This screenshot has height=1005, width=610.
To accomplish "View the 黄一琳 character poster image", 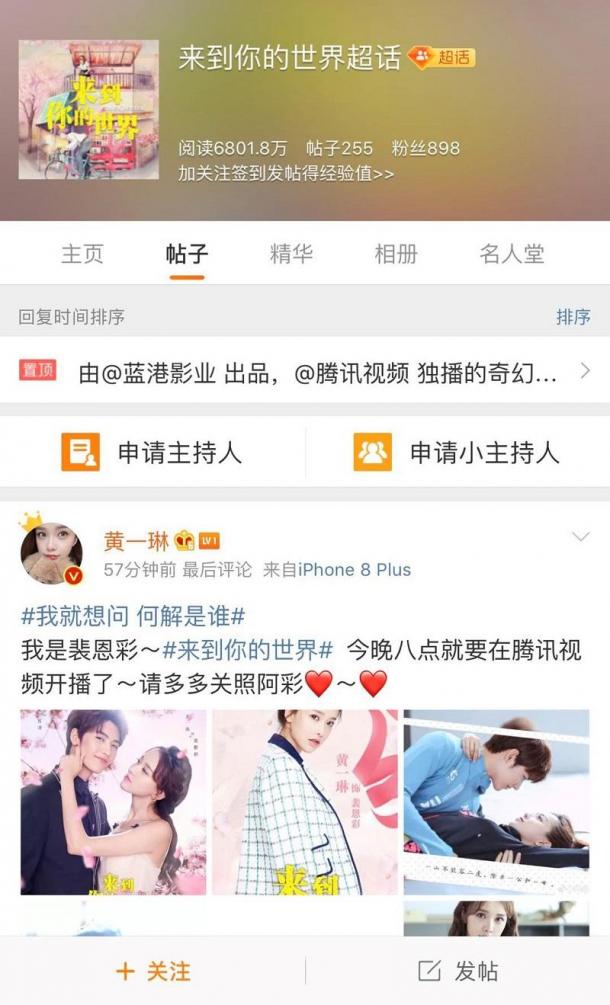I will coord(305,802).
